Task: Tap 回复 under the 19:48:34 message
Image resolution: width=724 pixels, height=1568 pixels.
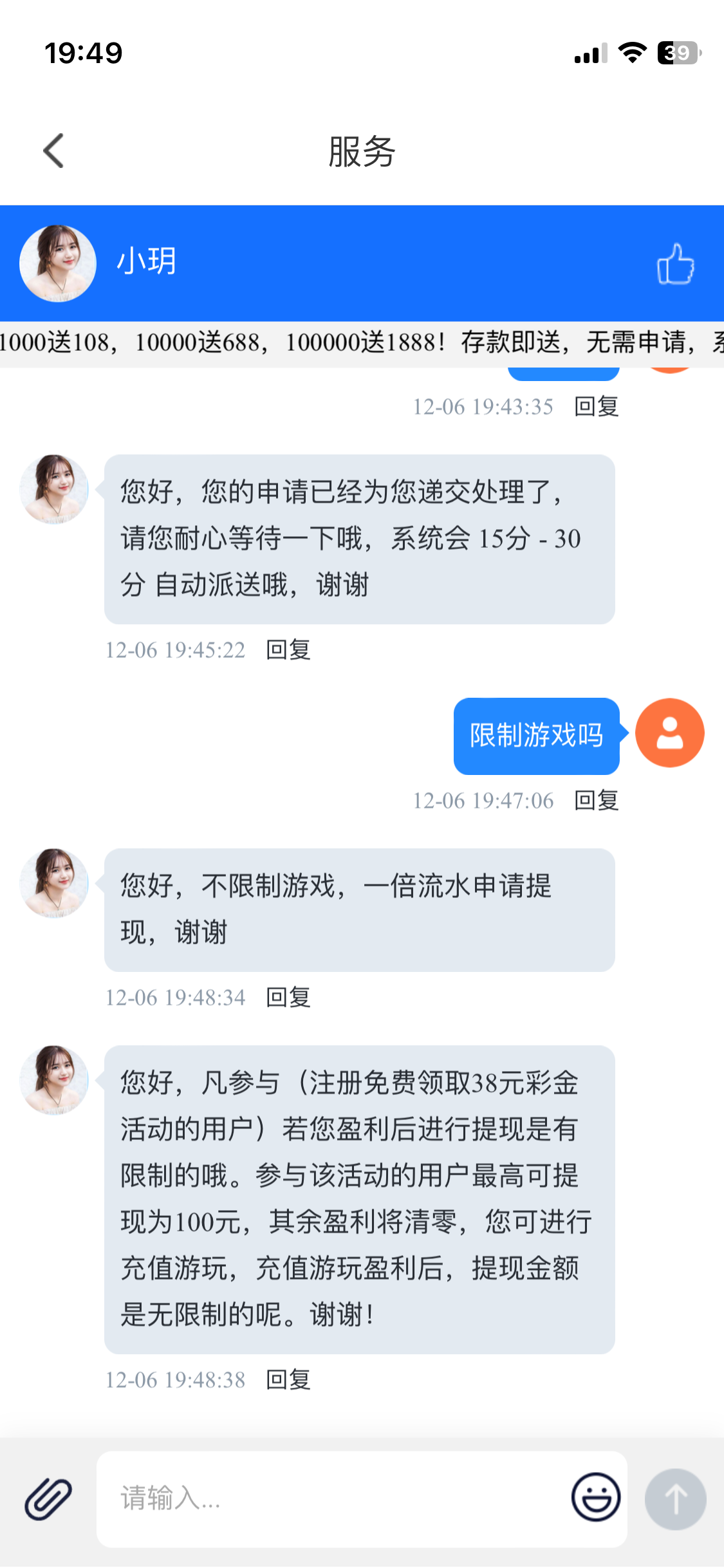Action: point(288,998)
